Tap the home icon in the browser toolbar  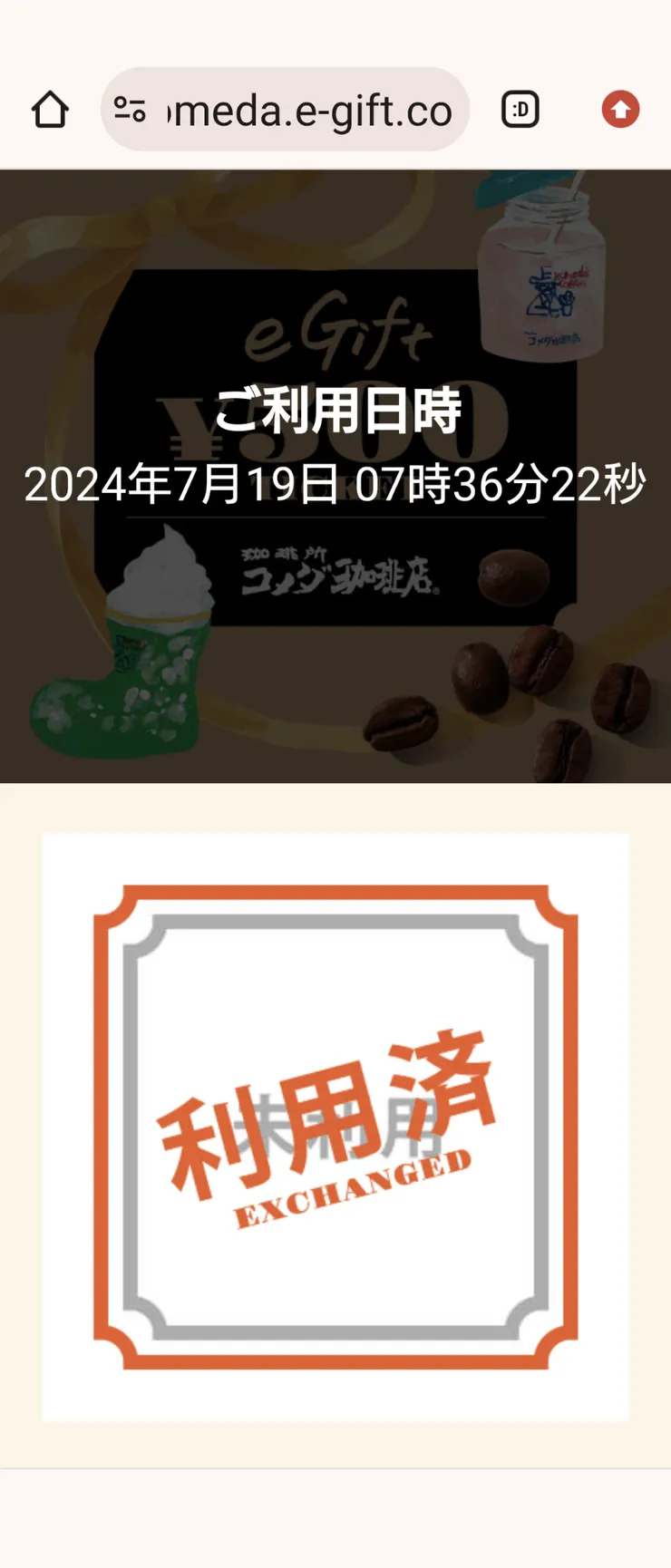(51, 109)
